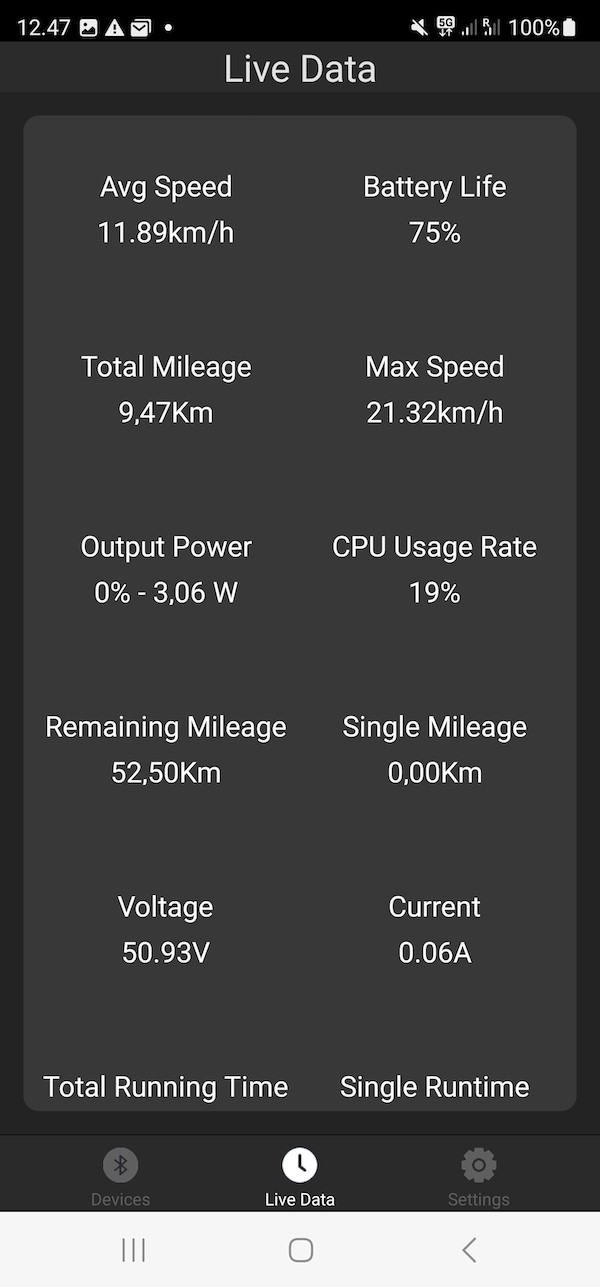The height and width of the screenshot is (1287, 600).
Task: Open the Settings tab
Action: click(x=479, y=1177)
